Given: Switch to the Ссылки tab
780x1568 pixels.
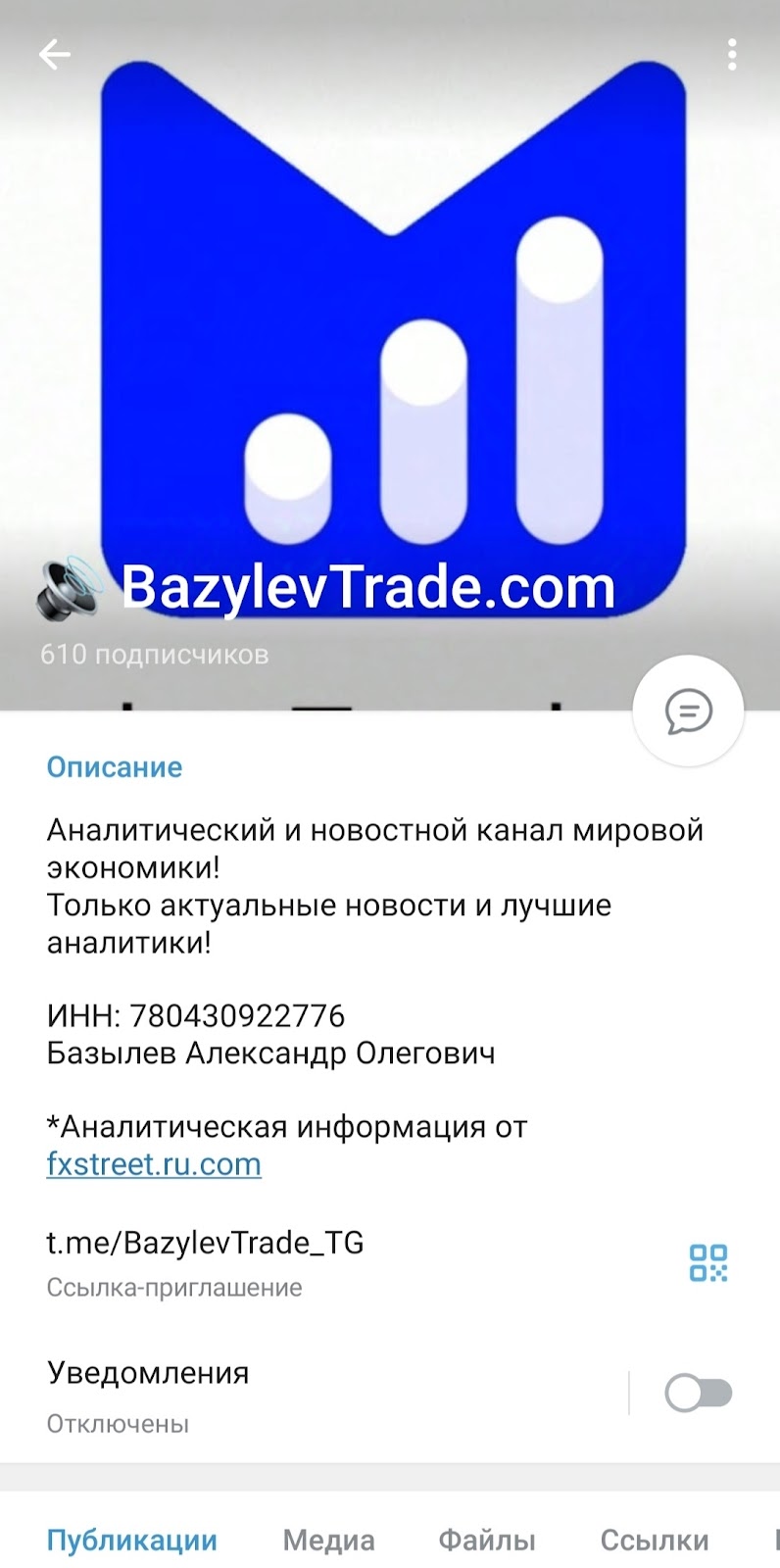Looking at the screenshot, I should [654, 1540].
